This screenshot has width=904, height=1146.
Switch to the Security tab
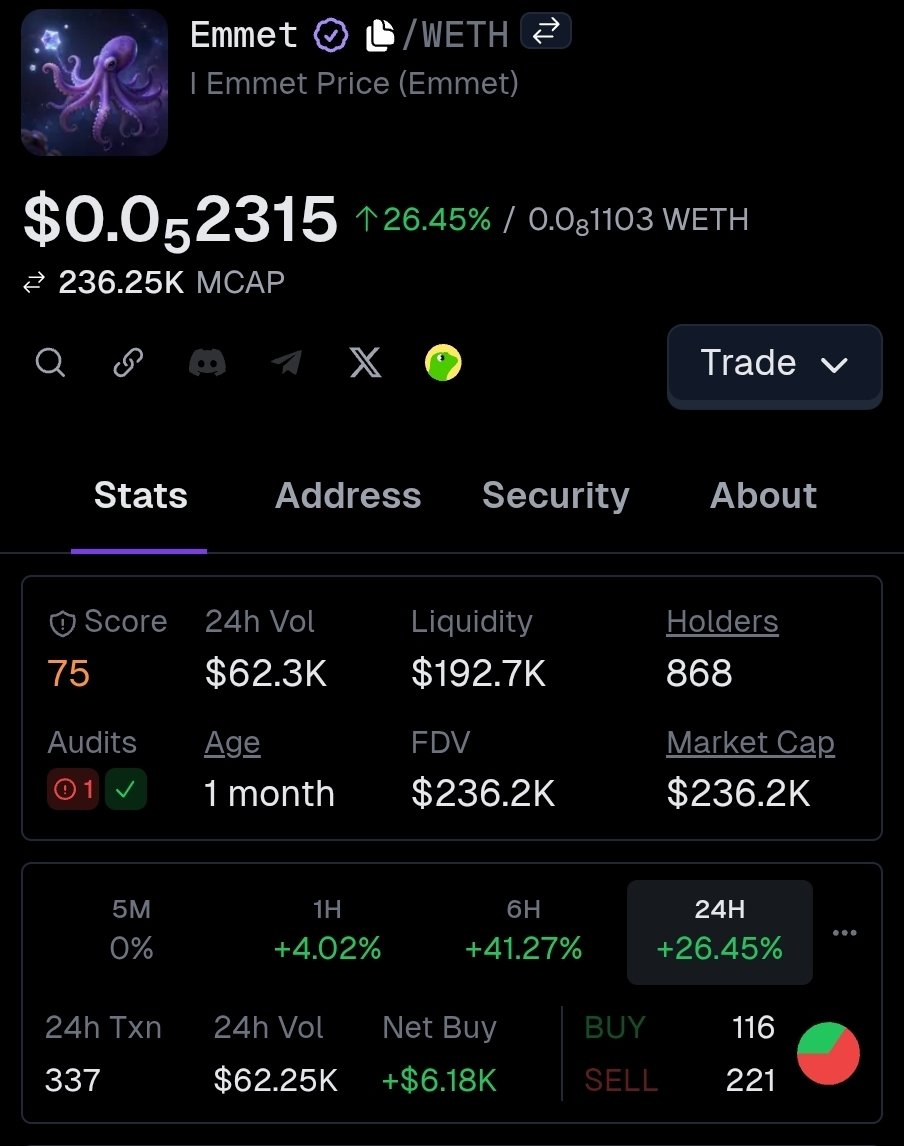tap(555, 496)
